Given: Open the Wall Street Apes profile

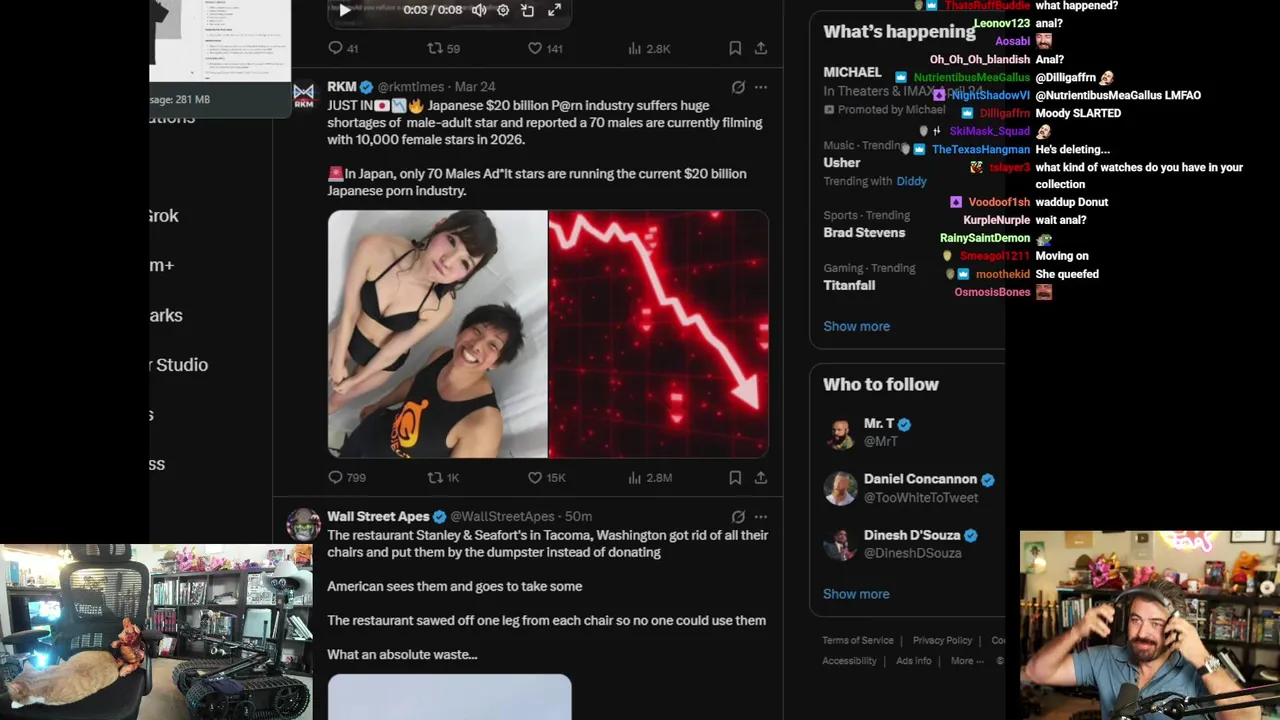Looking at the screenshot, I should click(x=378, y=516).
